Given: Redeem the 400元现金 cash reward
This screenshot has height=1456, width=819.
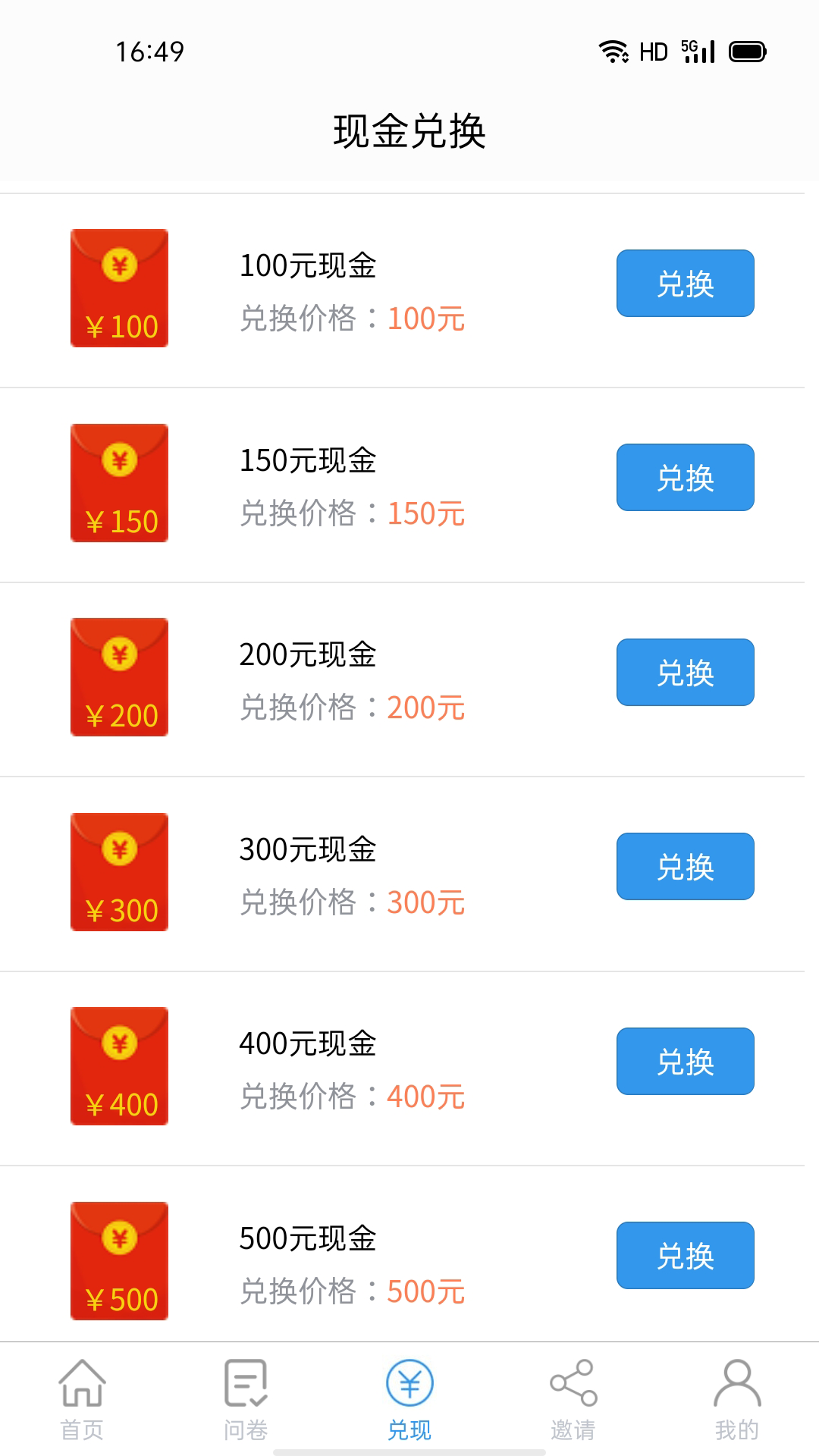Looking at the screenshot, I should [685, 1062].
